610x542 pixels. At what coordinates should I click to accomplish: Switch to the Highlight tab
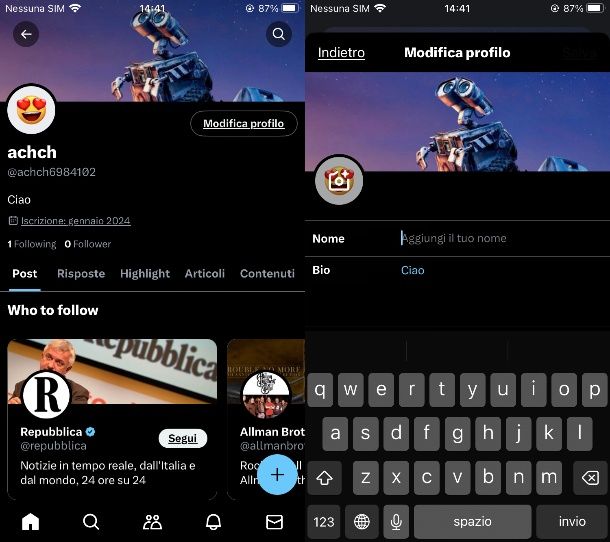pyautogui.click(x=145, y=273)
